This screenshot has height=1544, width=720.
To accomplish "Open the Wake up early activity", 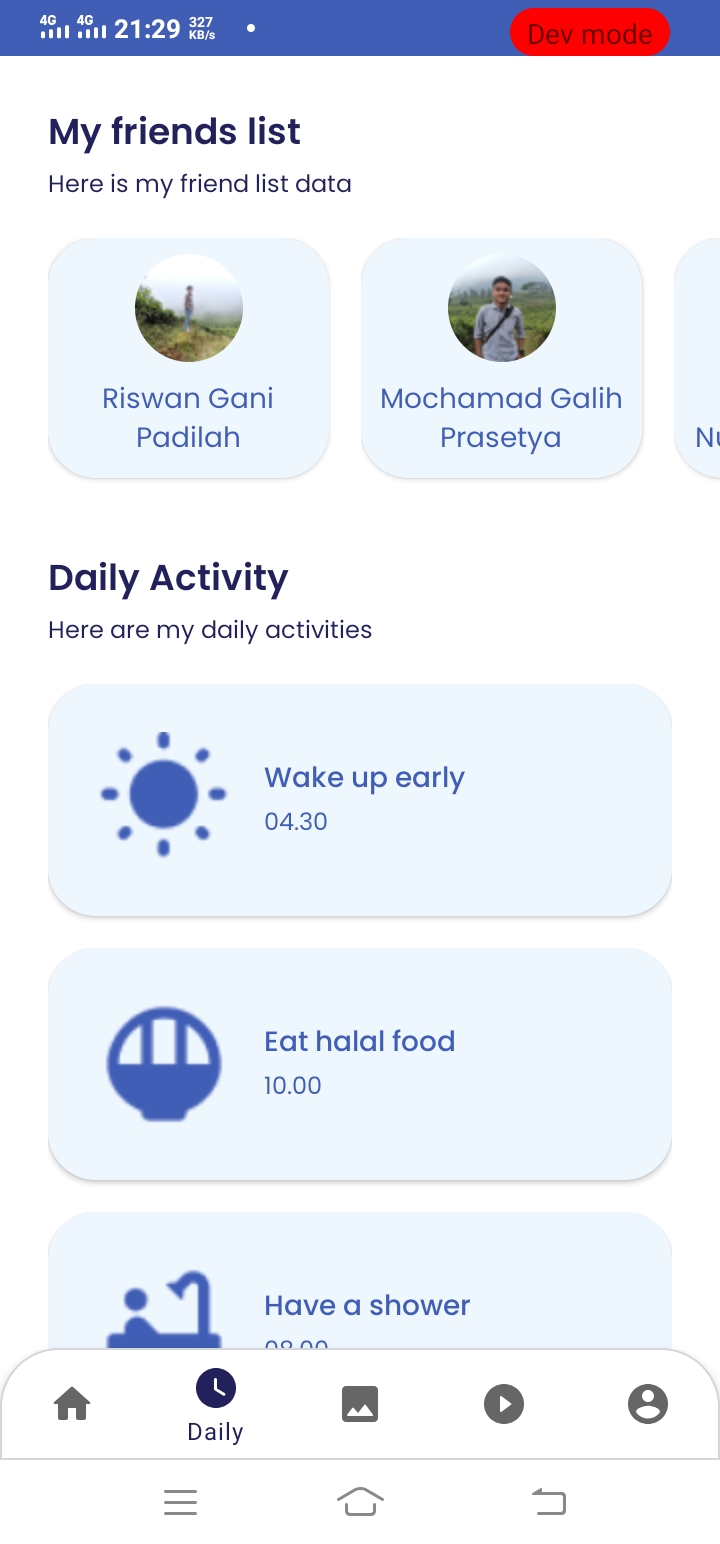I will point(360,799).
